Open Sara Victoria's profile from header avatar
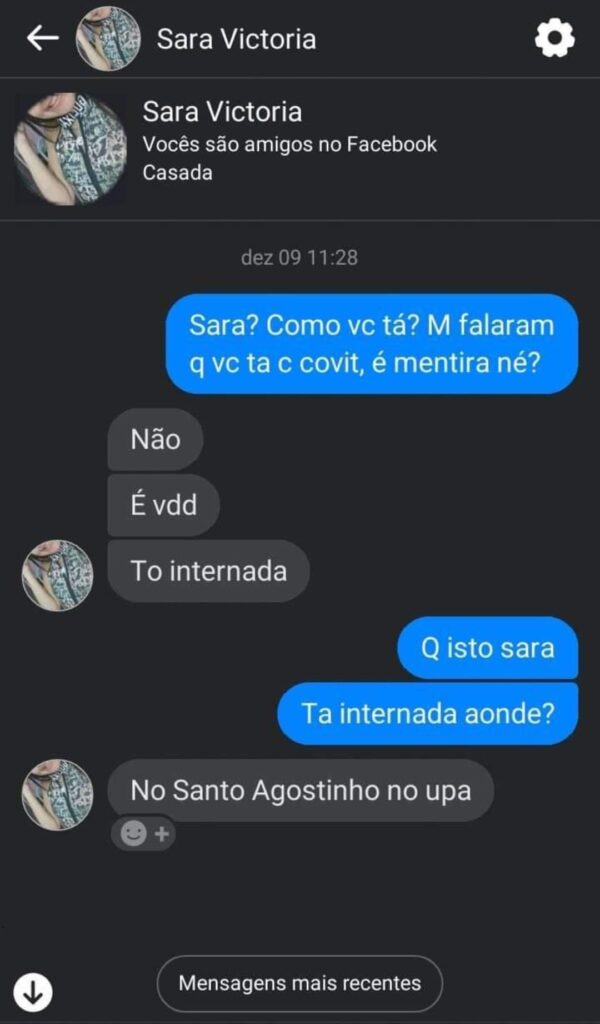 [108, 39]
